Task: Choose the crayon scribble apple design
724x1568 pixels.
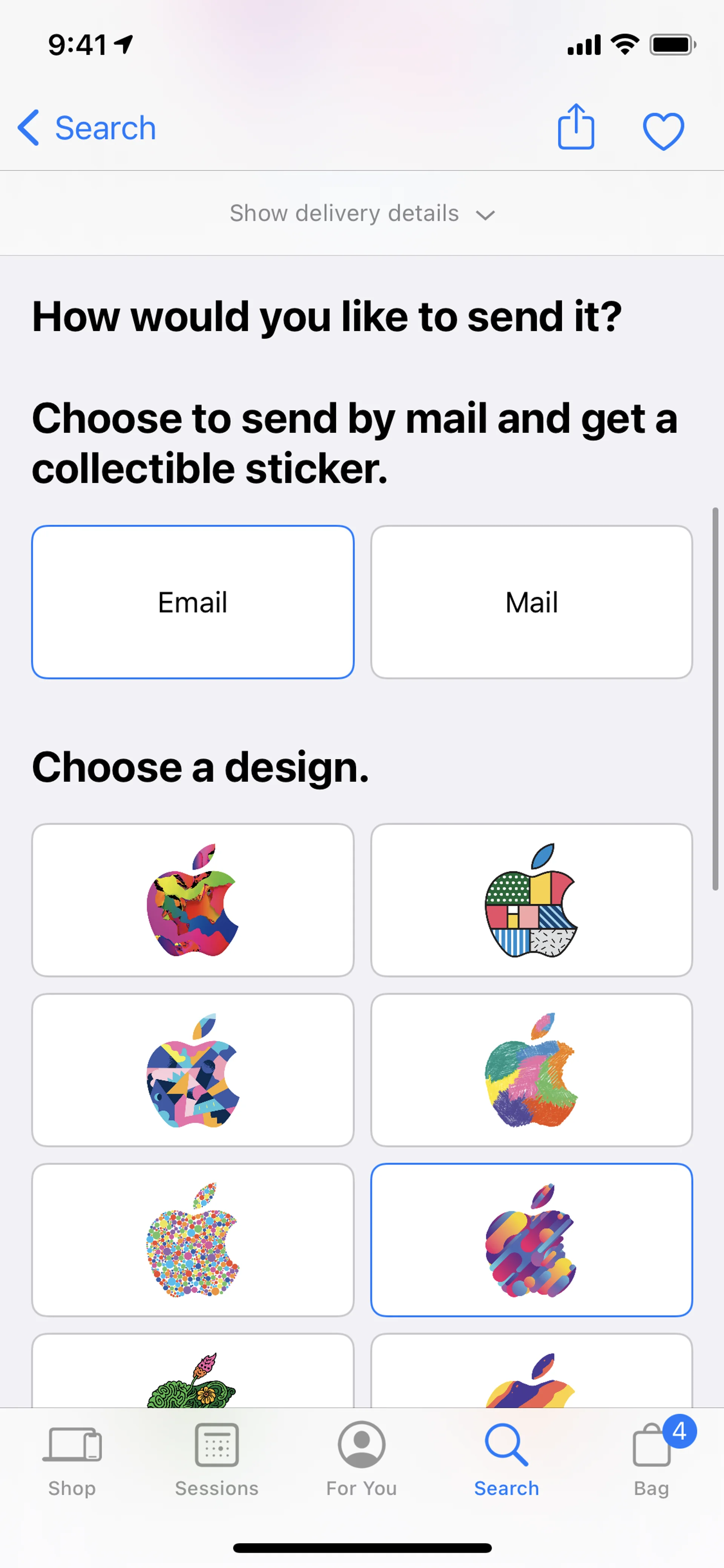Action: (x=531, y=1070)
